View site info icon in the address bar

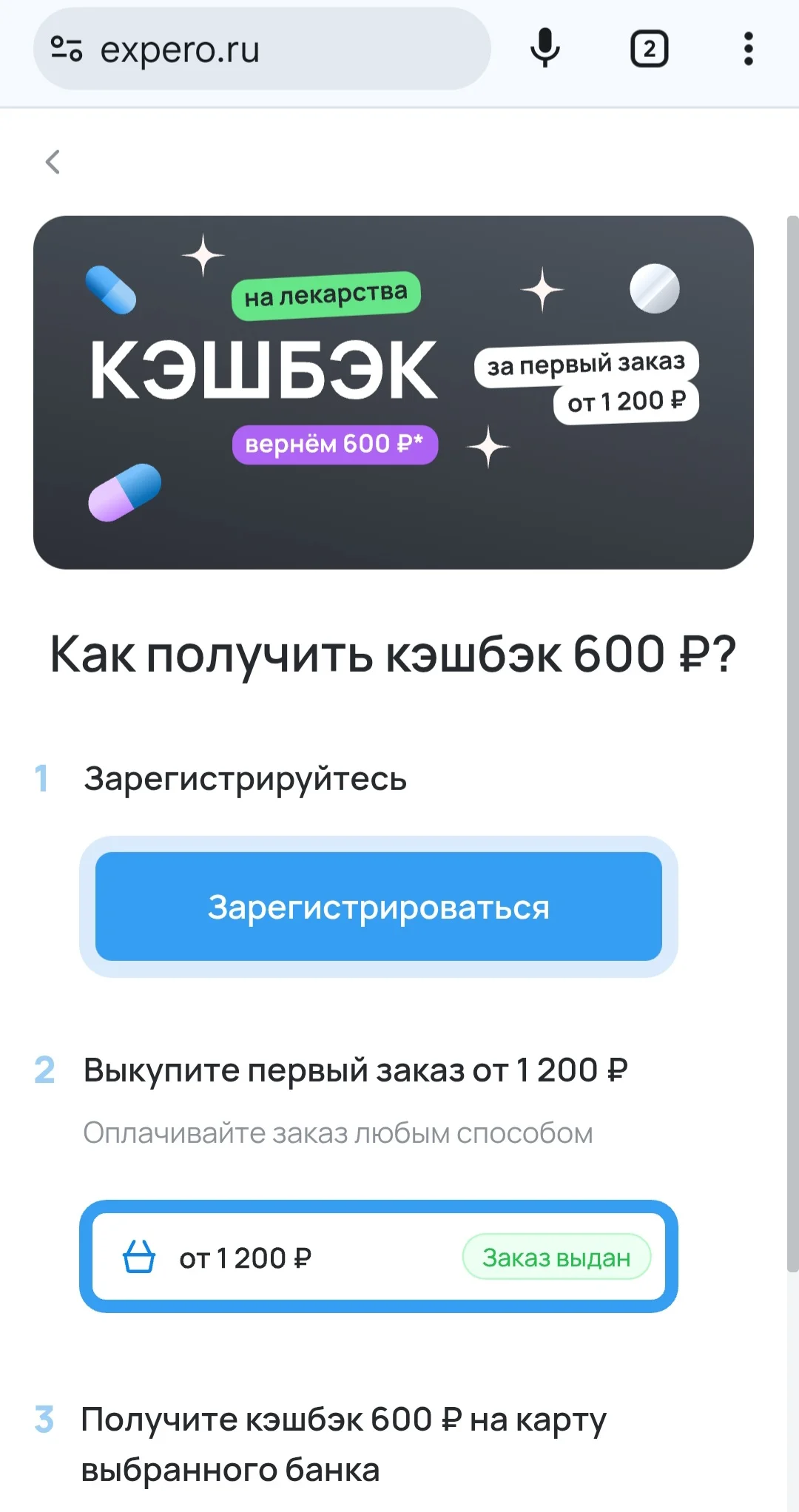pos(67,50)
